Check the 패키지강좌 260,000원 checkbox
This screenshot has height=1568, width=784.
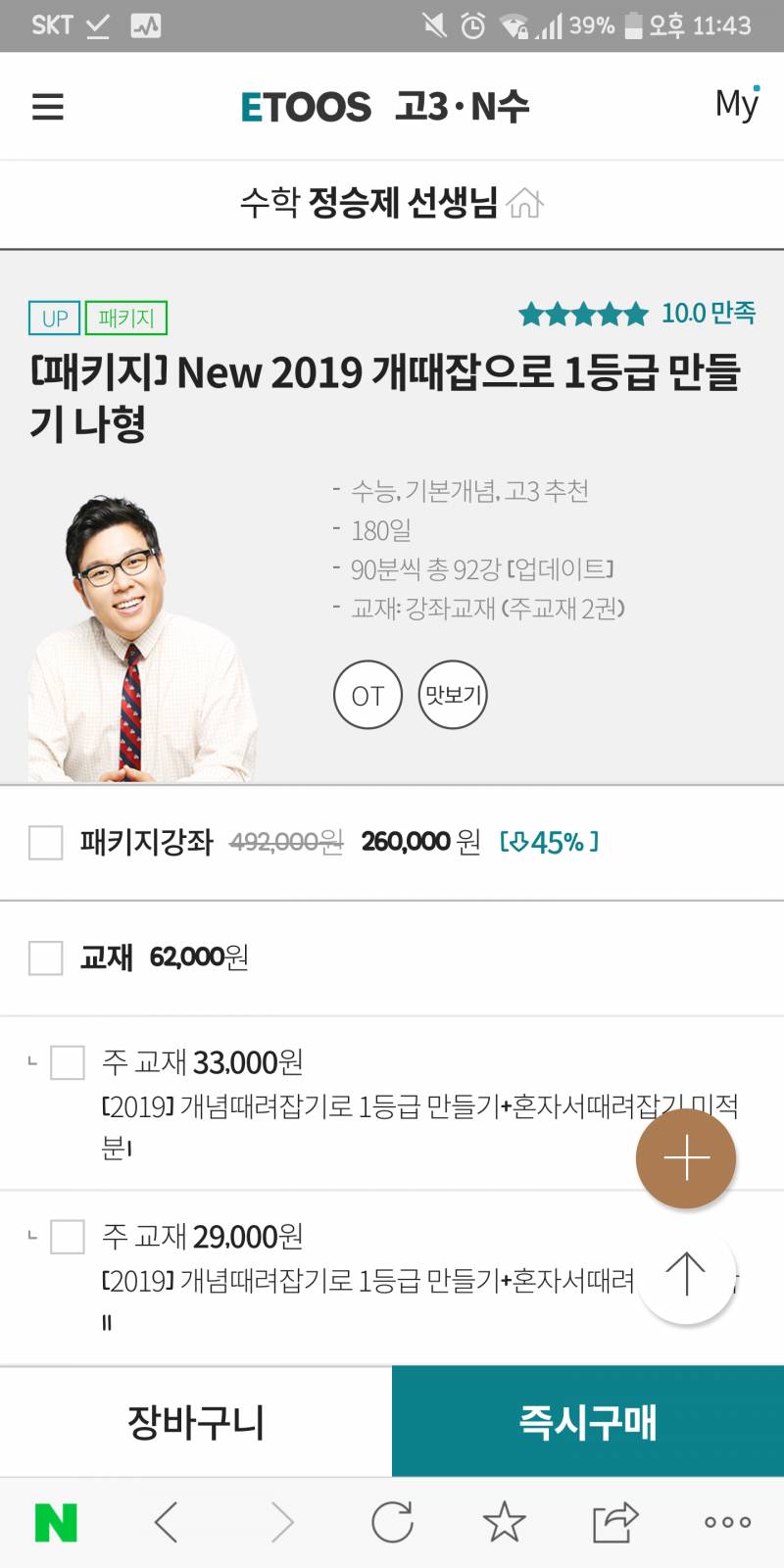coord(45,843)
